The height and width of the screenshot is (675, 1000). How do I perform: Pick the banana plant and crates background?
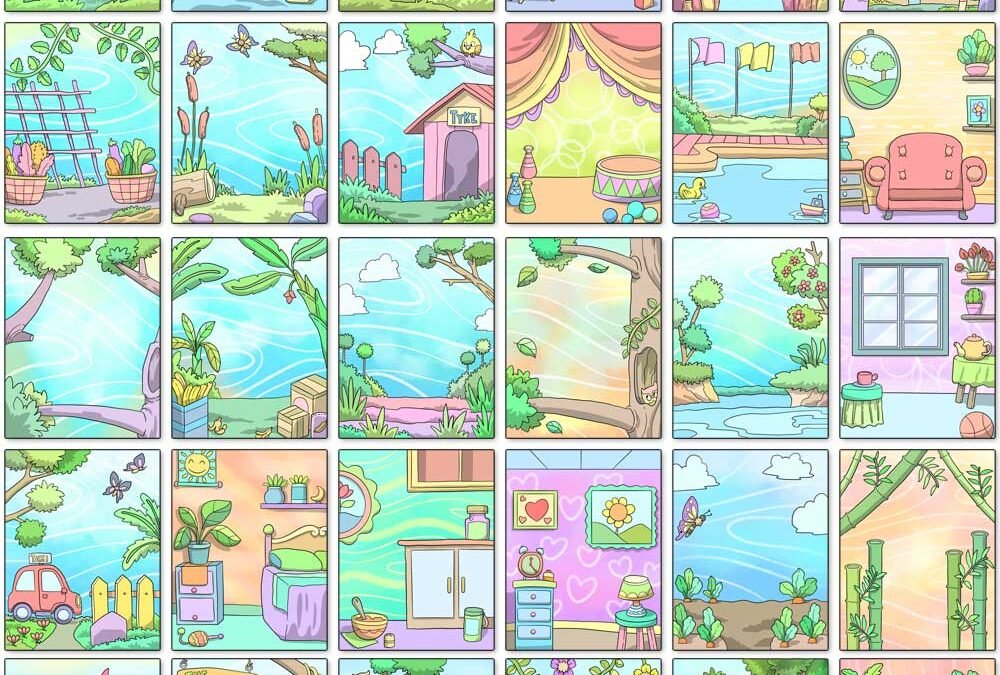pos(249,338)
